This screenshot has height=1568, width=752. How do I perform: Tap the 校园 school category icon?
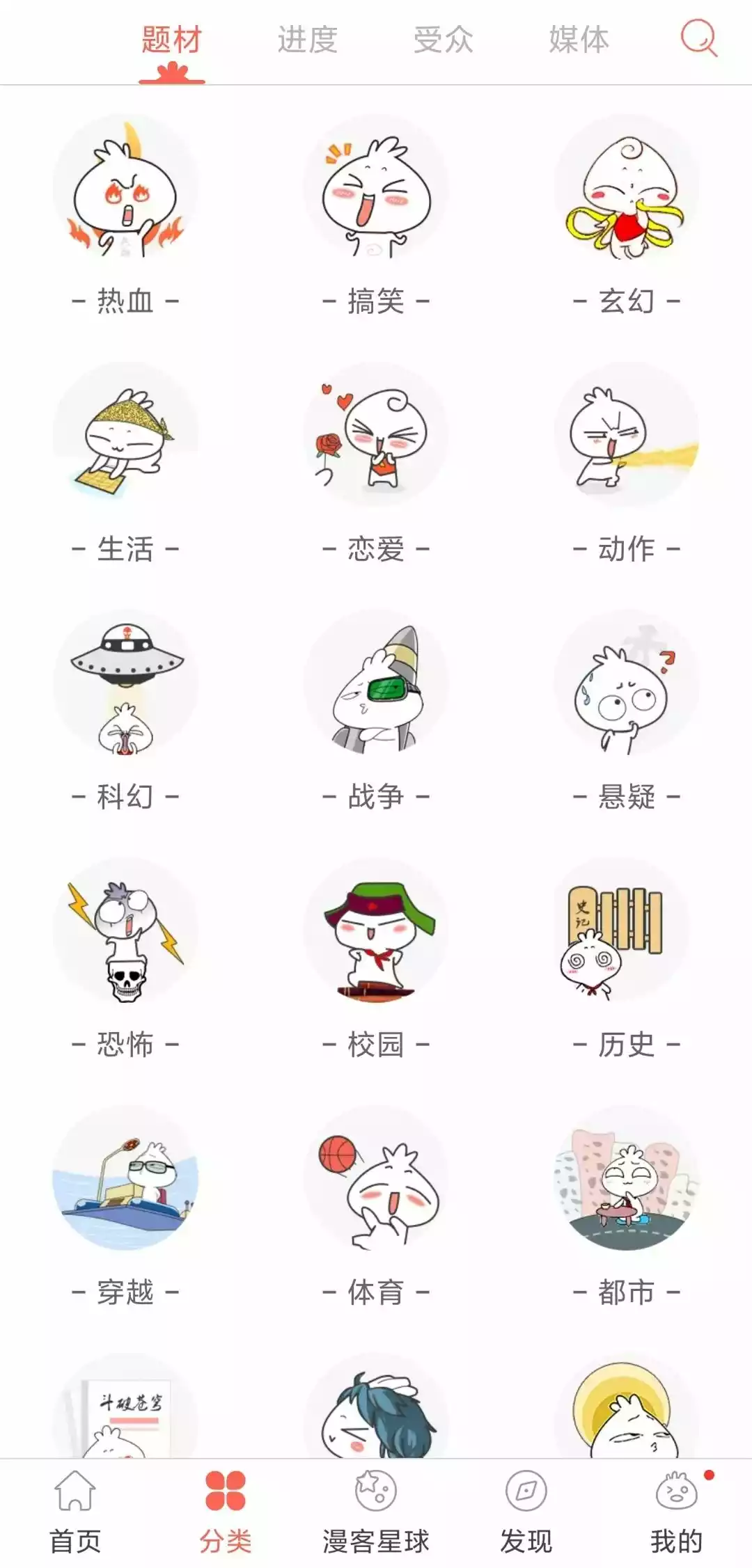(376, 933)
